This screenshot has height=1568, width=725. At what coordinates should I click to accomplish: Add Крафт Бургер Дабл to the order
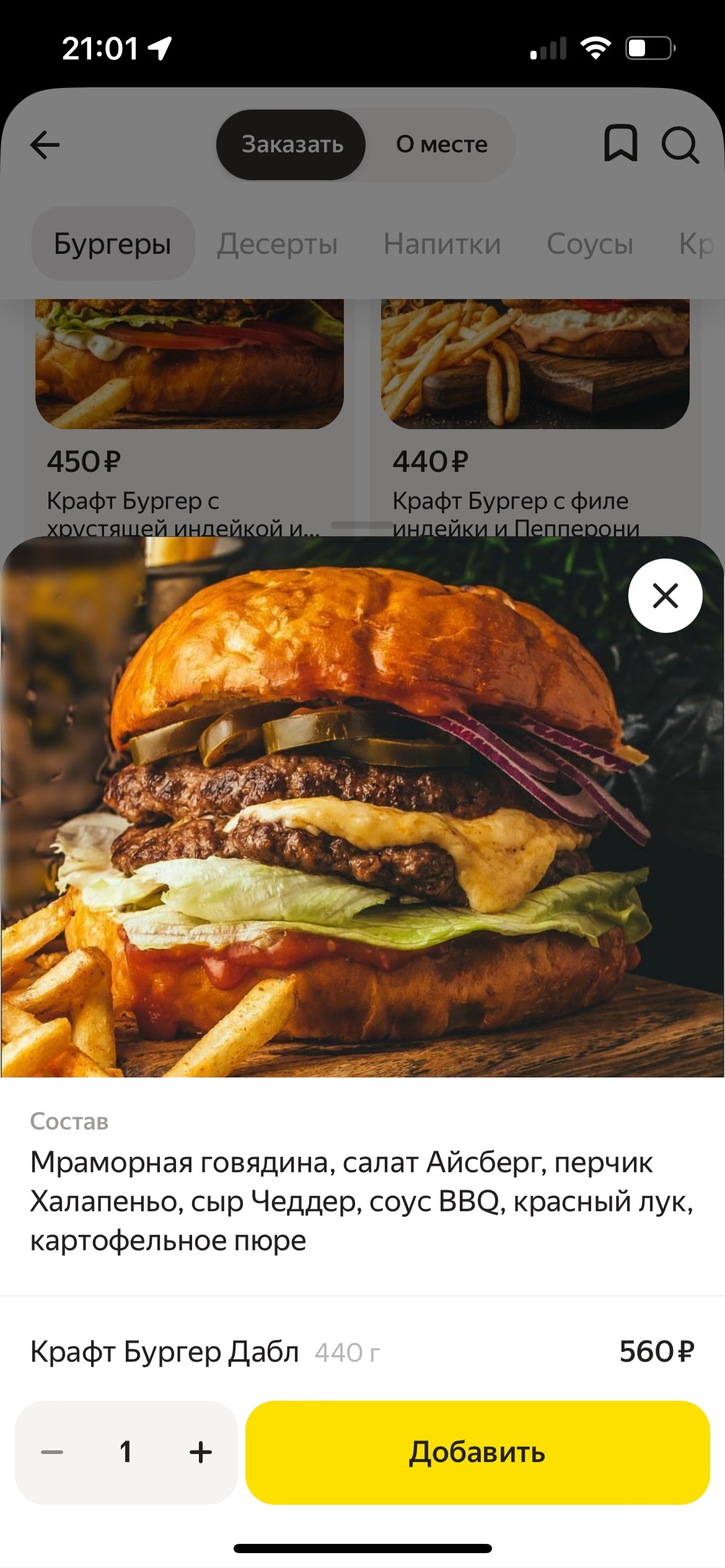point(477,1452)
